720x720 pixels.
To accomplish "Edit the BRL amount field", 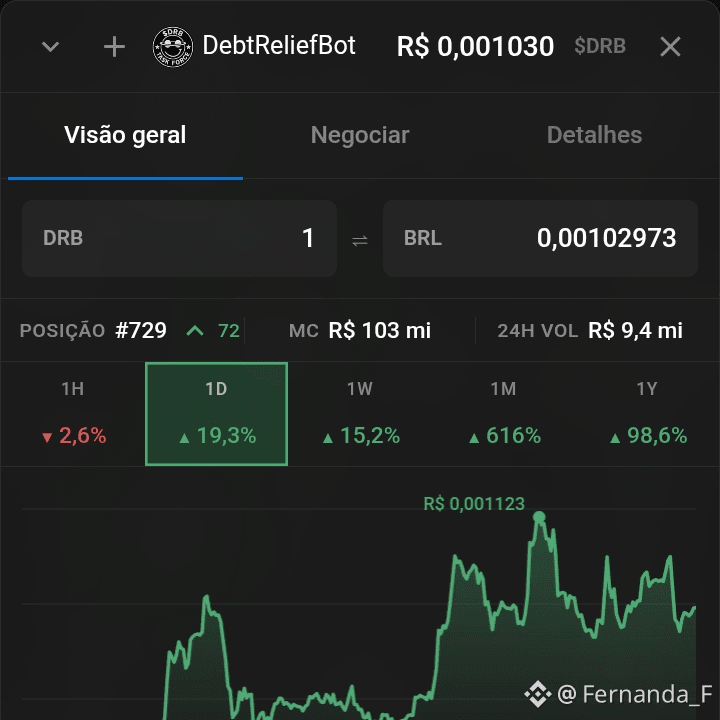I will (540, 238).
